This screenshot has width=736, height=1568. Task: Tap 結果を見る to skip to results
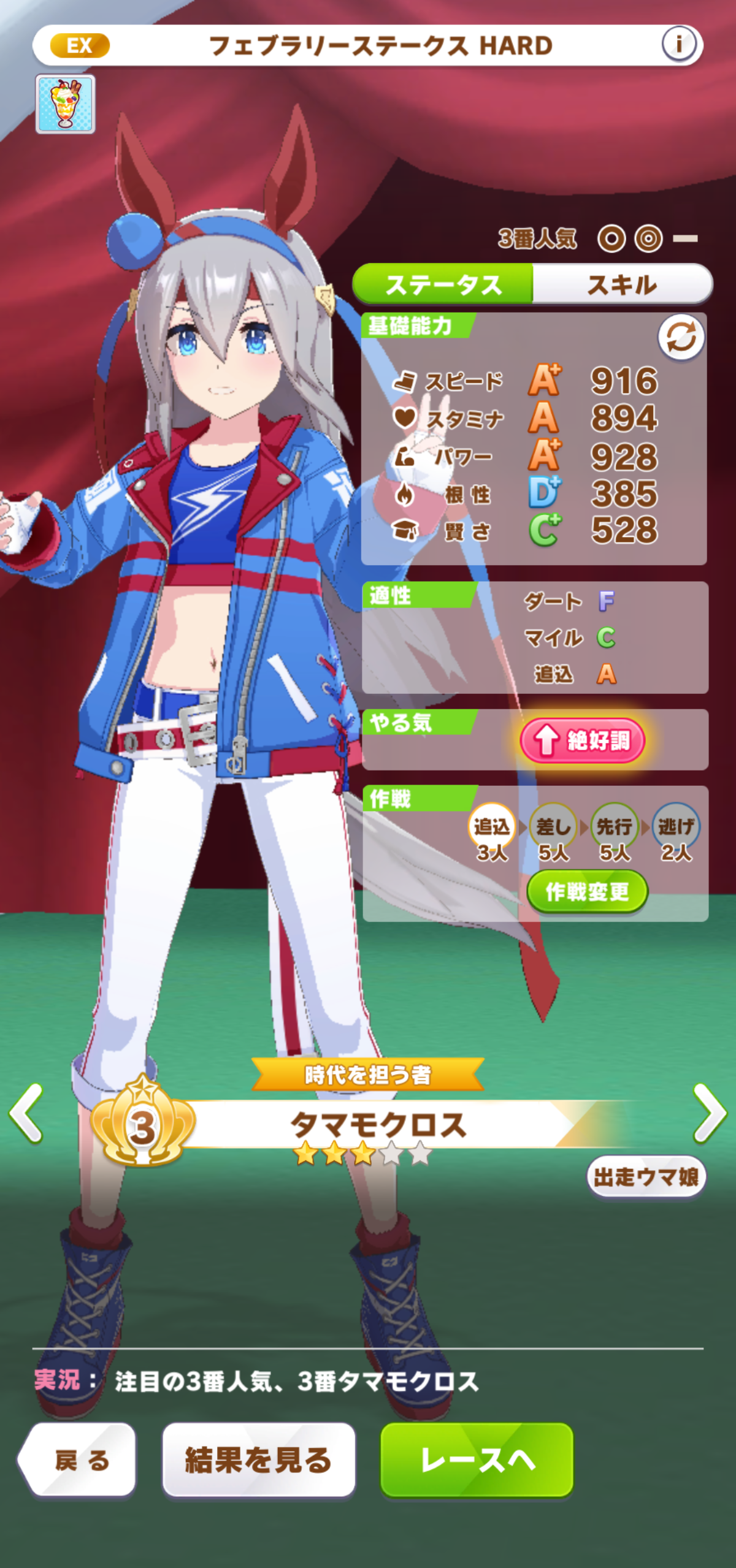coord(258,1460)
